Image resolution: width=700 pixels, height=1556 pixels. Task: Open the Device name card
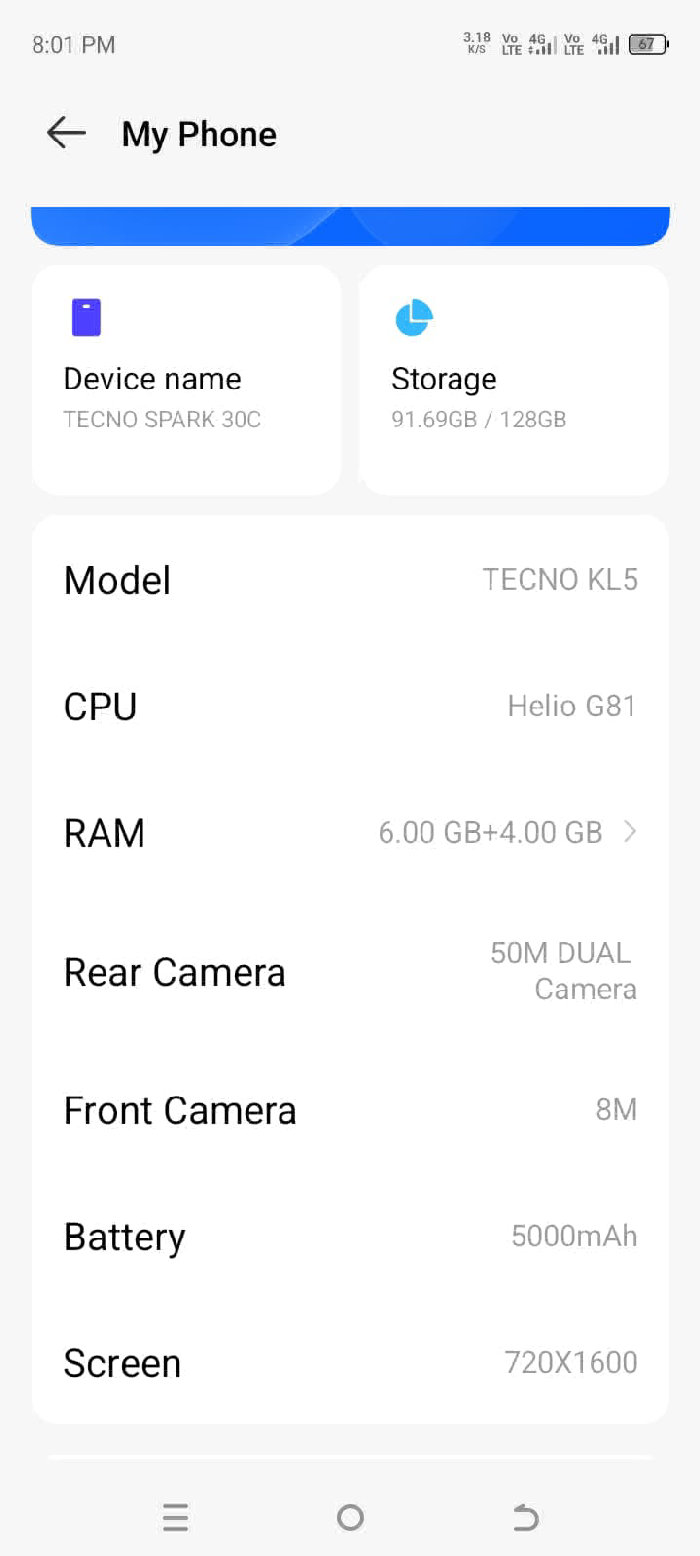click(187, 380)
